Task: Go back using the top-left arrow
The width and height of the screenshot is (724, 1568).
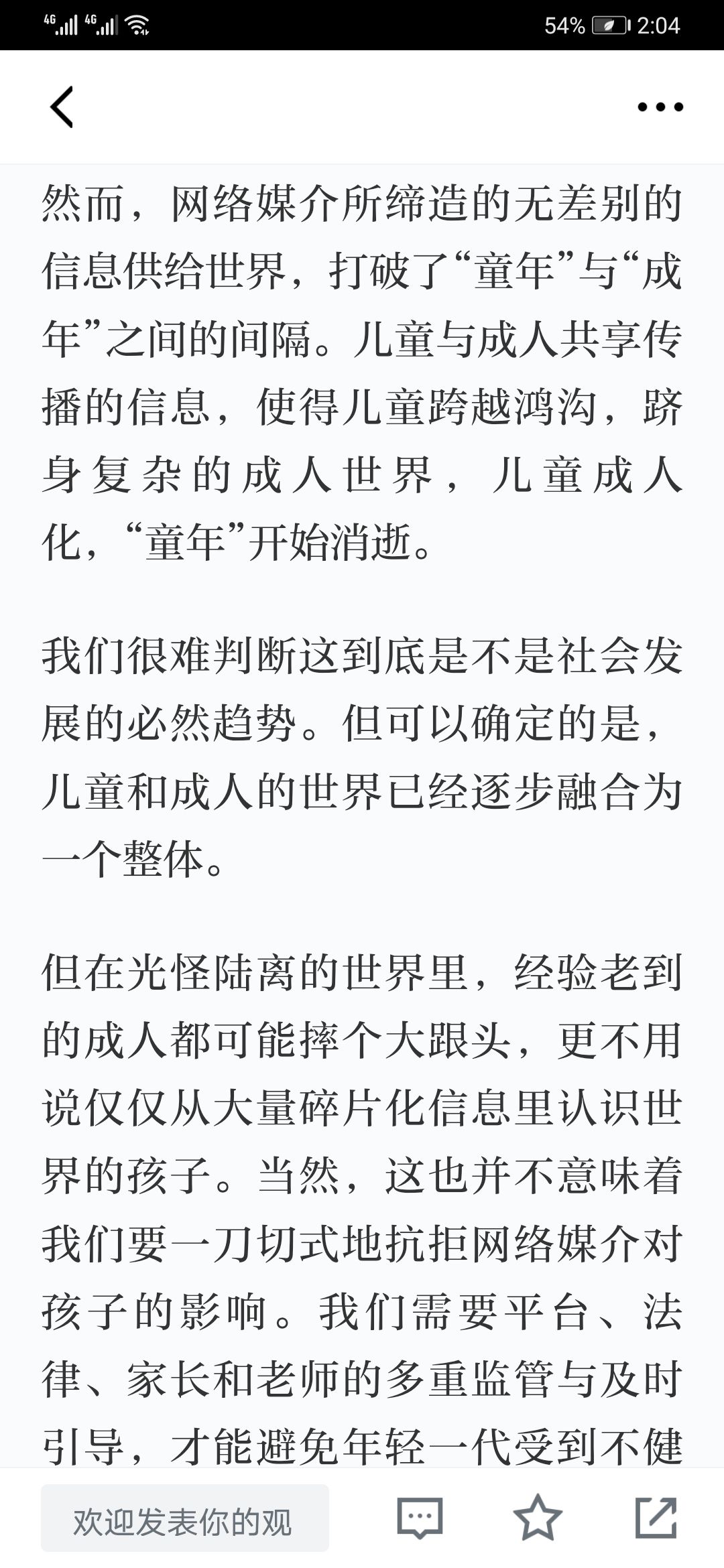Action: click(x=62, y=107)
